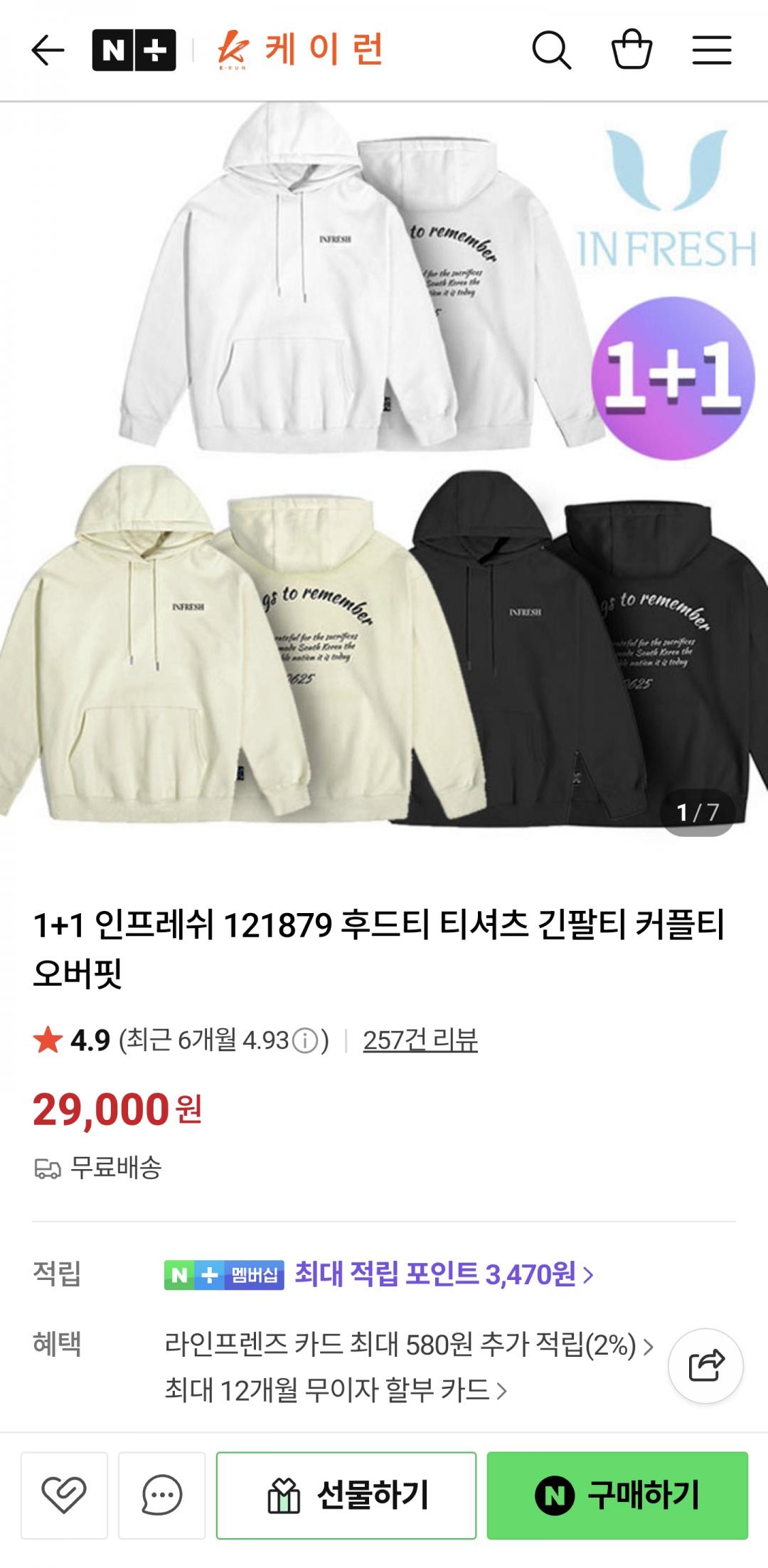The width and height of the screenshot is (768, 1568).
Task: View the hoodie product image
Action: pos(384,469)
